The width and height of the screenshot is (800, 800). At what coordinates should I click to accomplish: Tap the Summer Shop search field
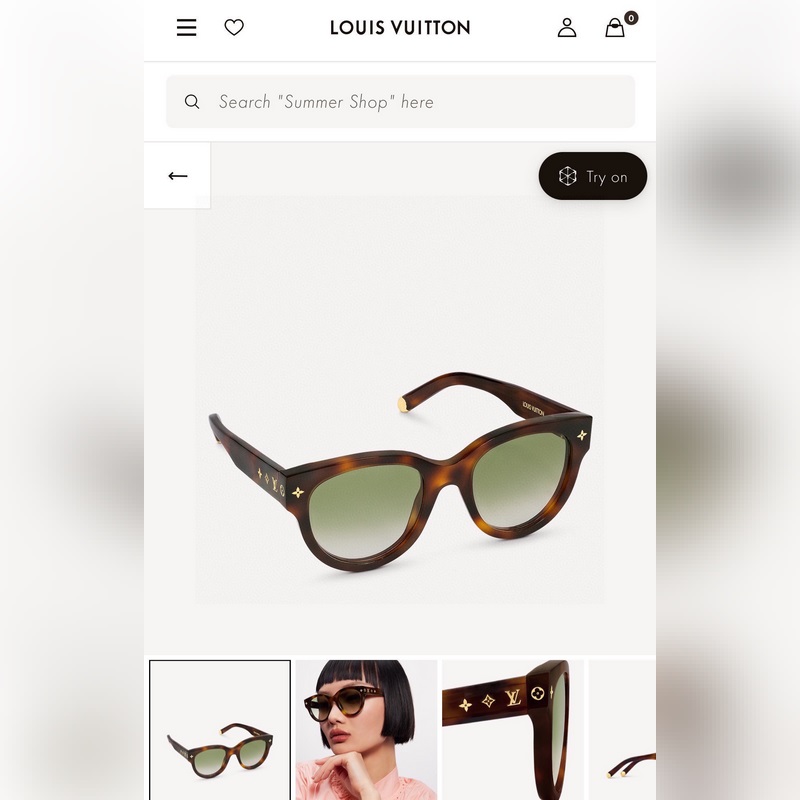(400, 102)
